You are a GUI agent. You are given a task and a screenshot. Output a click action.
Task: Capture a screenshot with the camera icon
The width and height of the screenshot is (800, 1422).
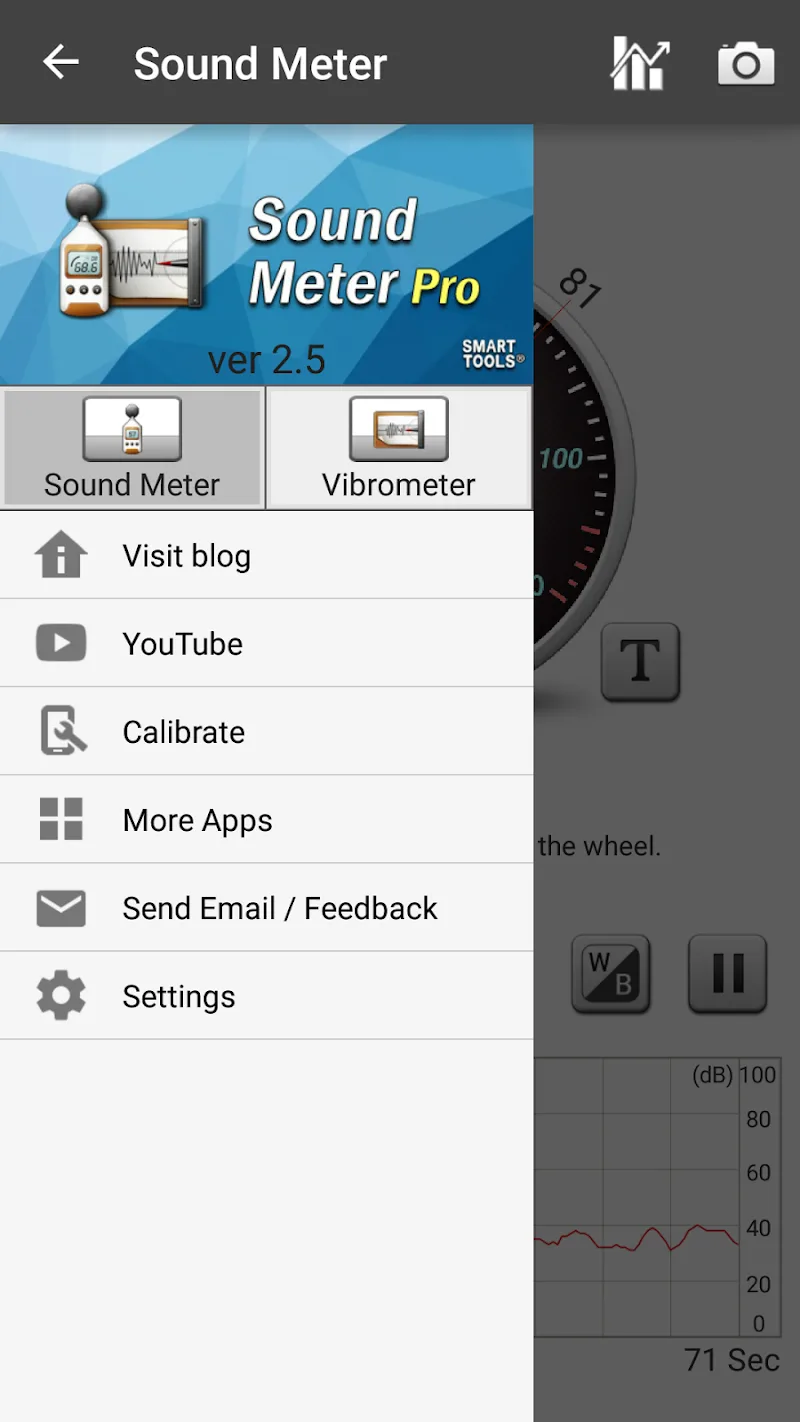coord(746,64)
